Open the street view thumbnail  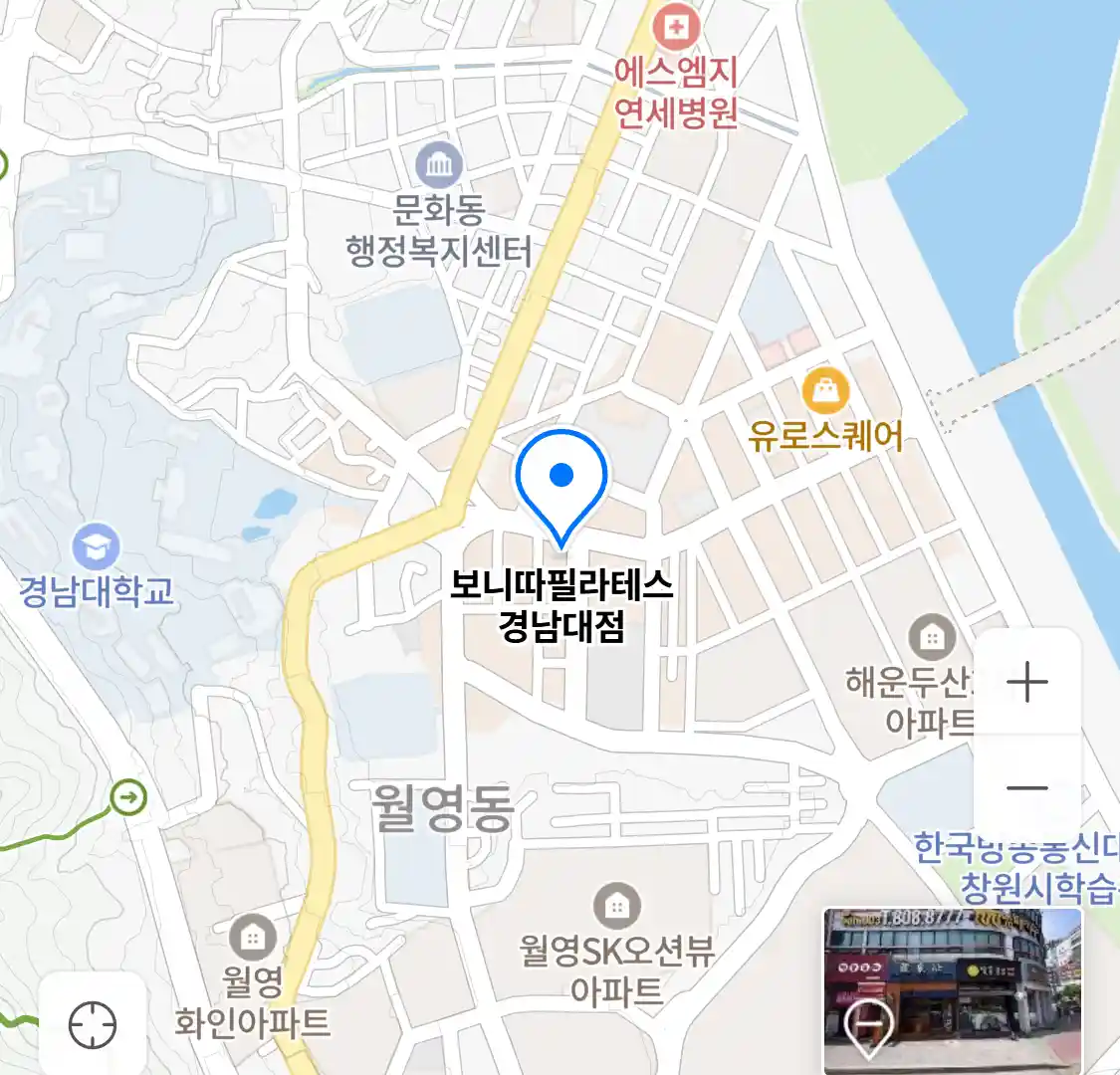coord(952,989)
